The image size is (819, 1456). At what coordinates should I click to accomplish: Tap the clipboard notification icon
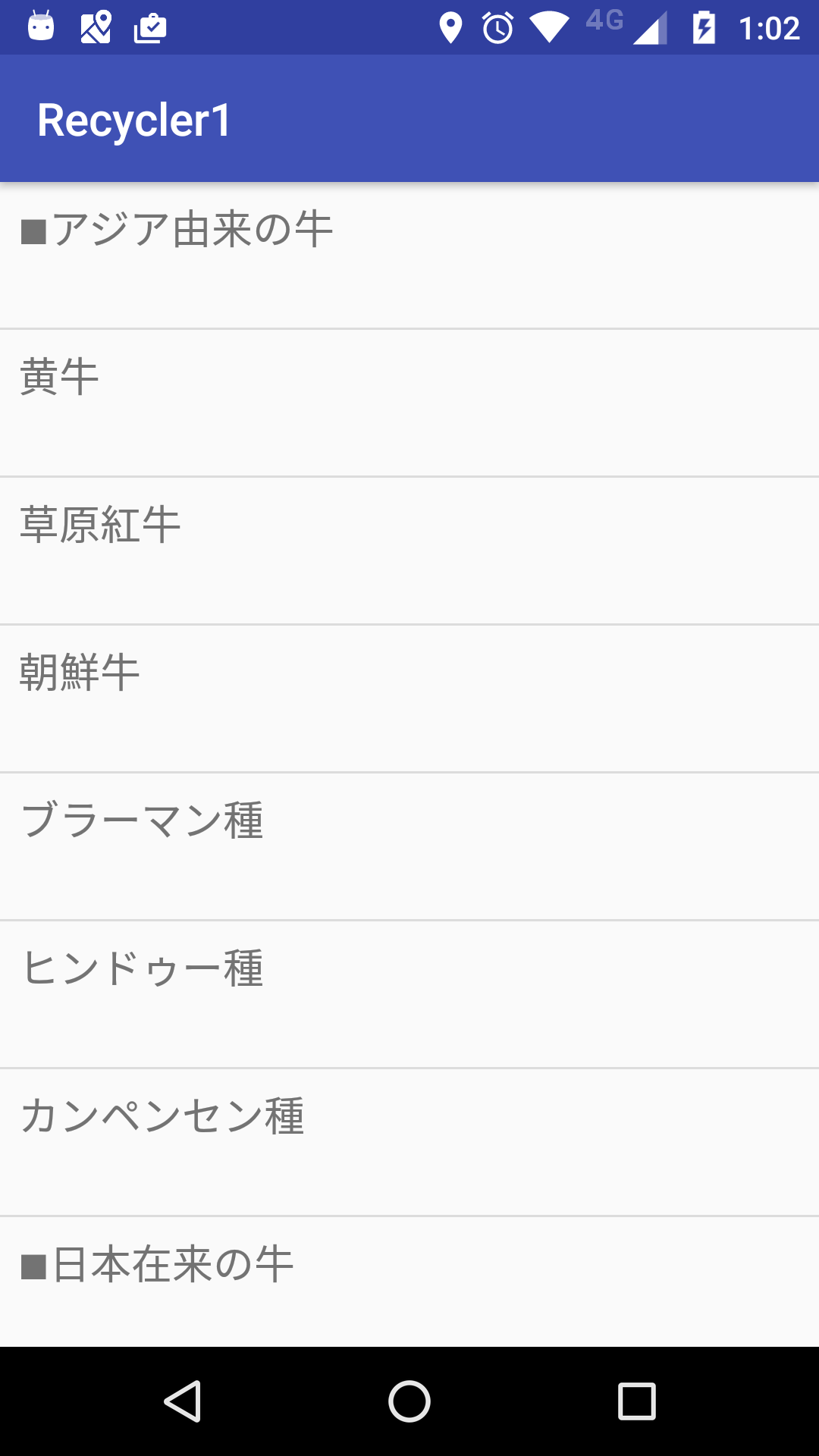(x=149, y=27)
